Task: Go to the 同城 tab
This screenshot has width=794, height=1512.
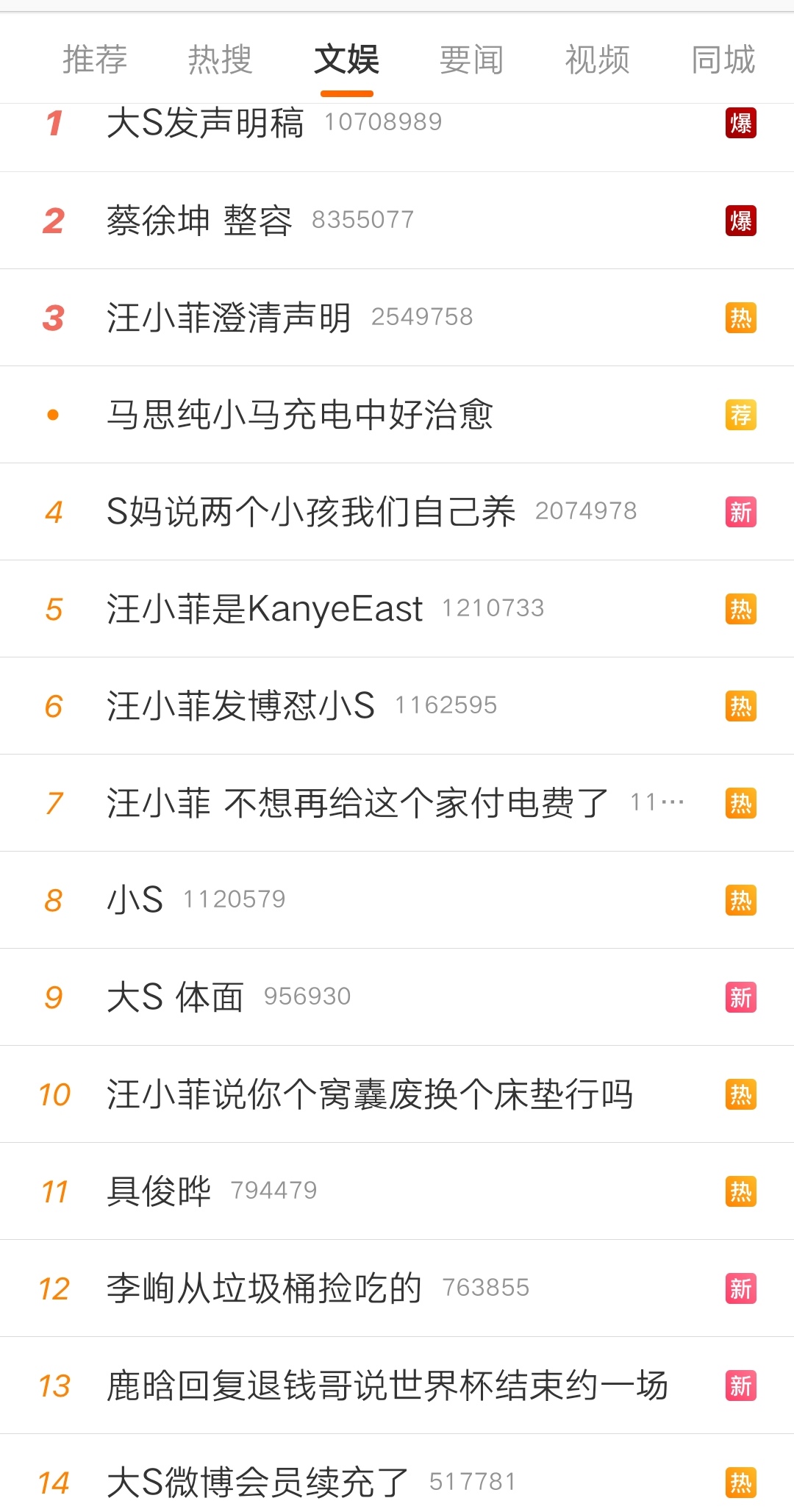Action: click(x=723, y=60)
